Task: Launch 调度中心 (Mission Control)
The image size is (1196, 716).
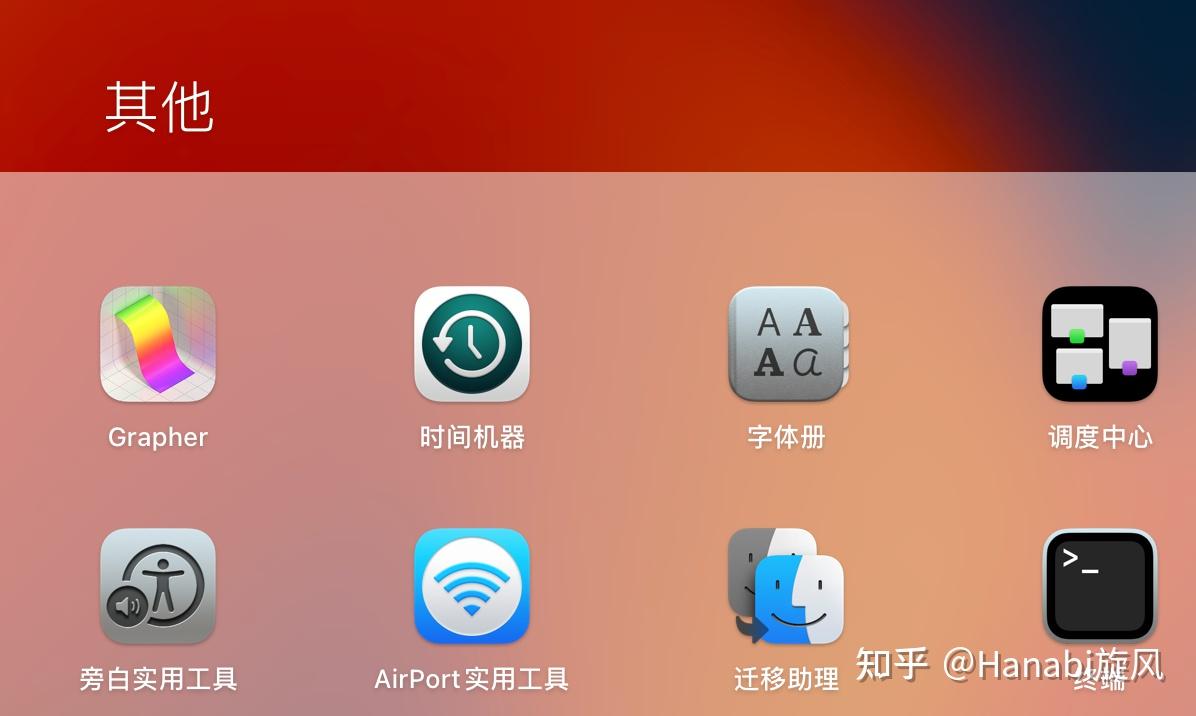Action: pos(1099,344)
